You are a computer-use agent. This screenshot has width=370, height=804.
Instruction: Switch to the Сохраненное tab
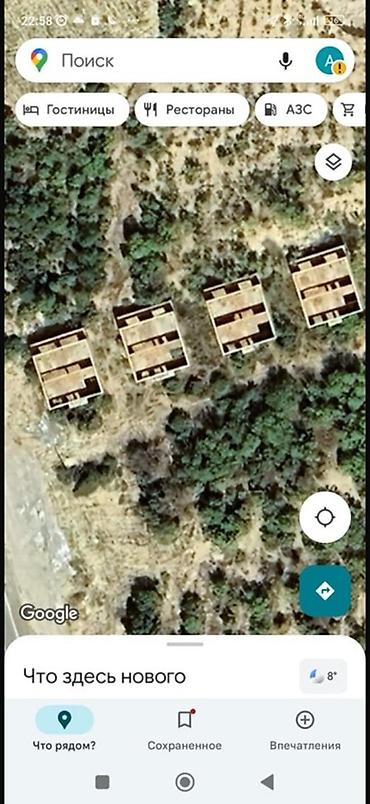pos(184,728)
